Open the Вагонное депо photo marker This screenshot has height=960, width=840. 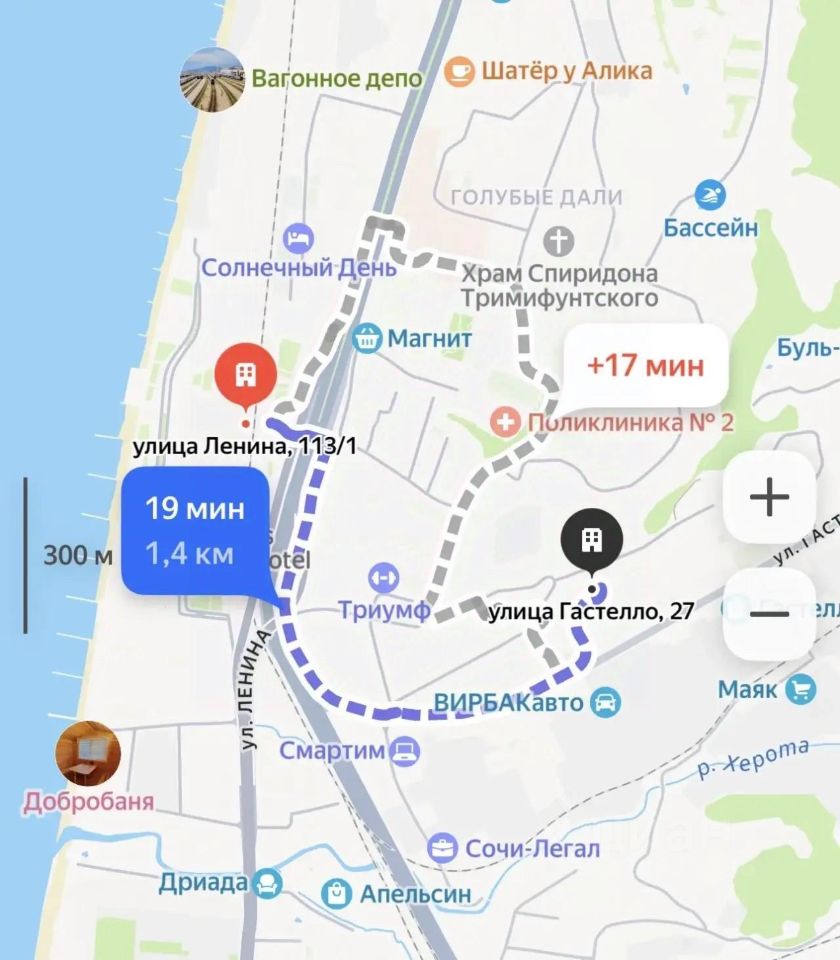212,79
